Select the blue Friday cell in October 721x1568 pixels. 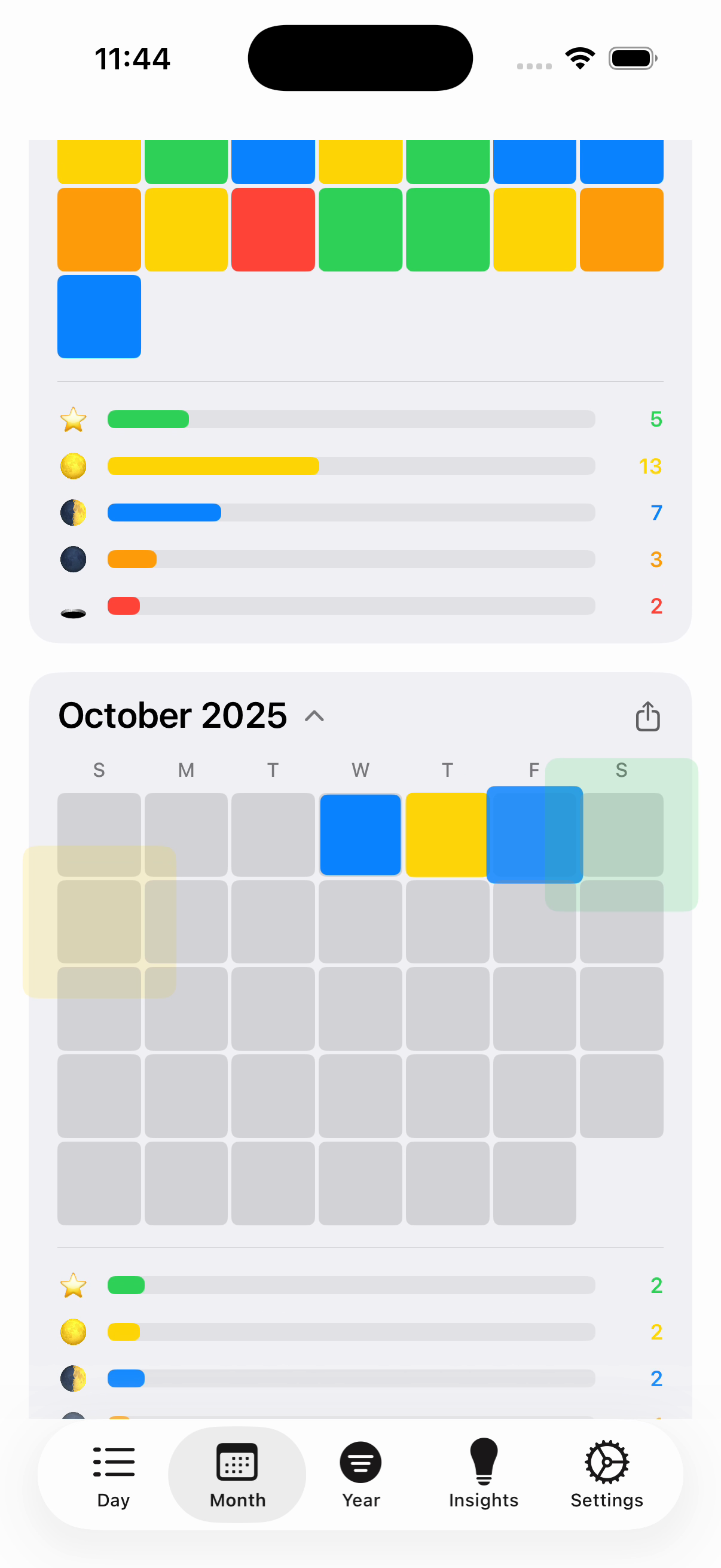click(x=534, y=834)
